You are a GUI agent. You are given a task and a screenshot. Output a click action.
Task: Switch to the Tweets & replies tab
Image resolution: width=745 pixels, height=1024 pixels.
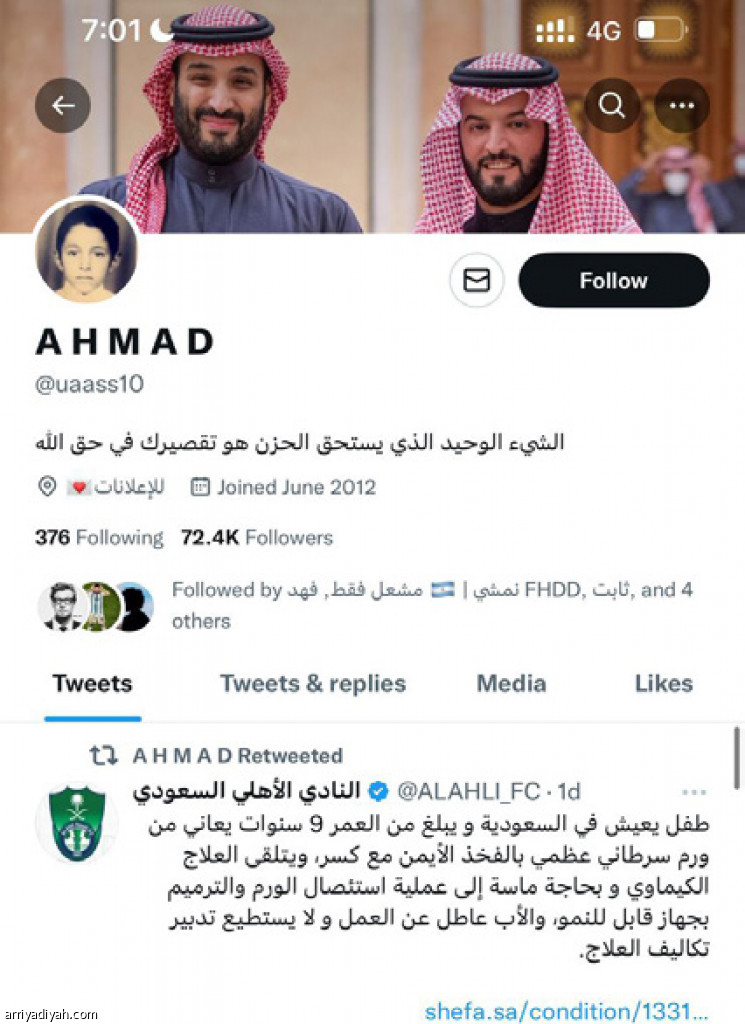(313, 684)
